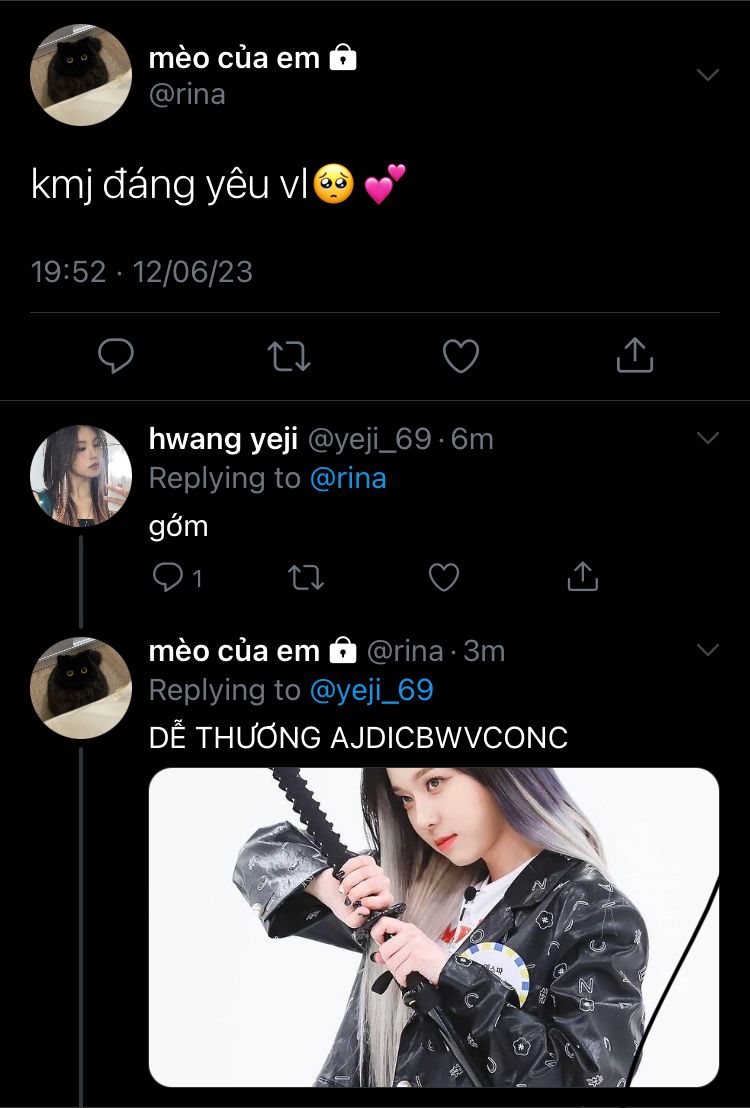Open the dropdown chevron on the main tweet
750x1108 pixels.
707,76
